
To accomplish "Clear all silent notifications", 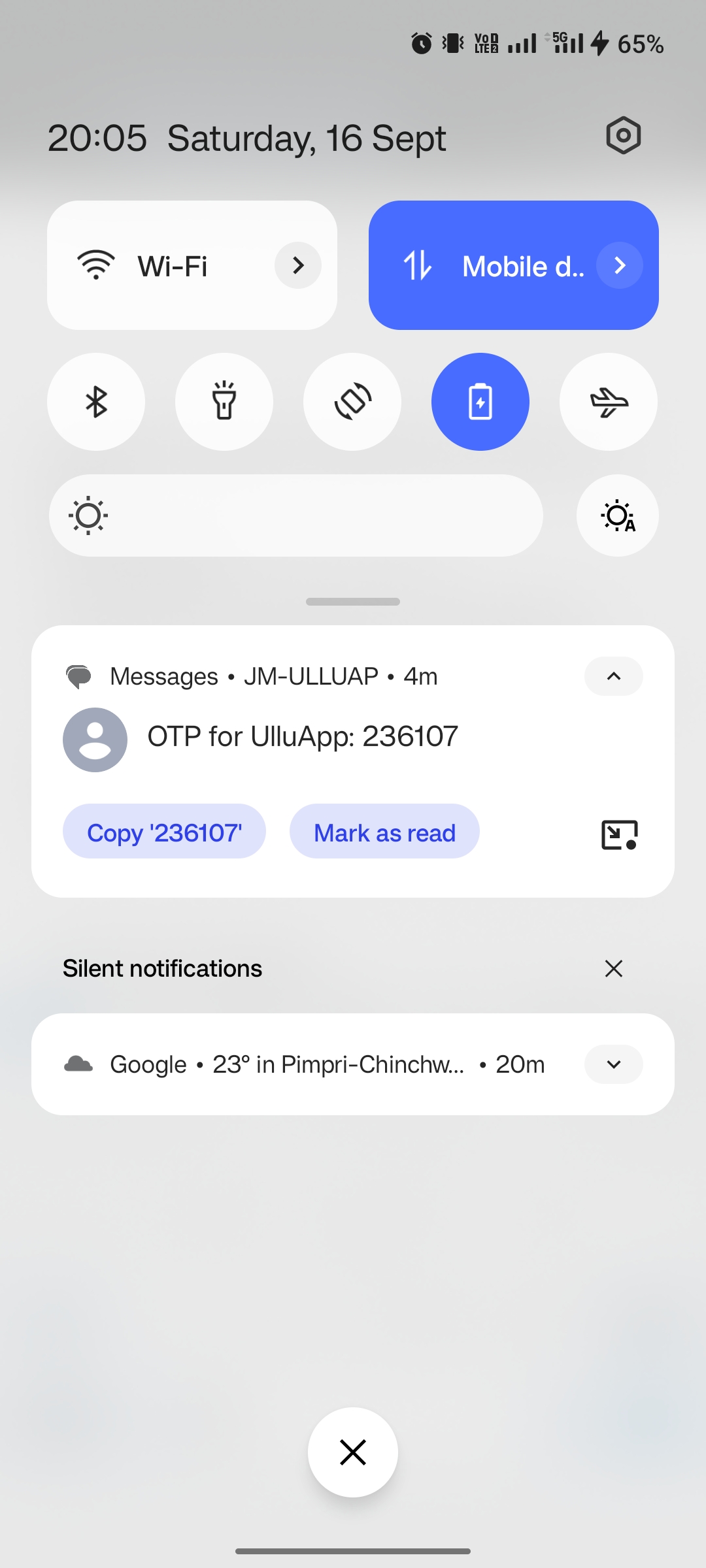I will (613, 968).
